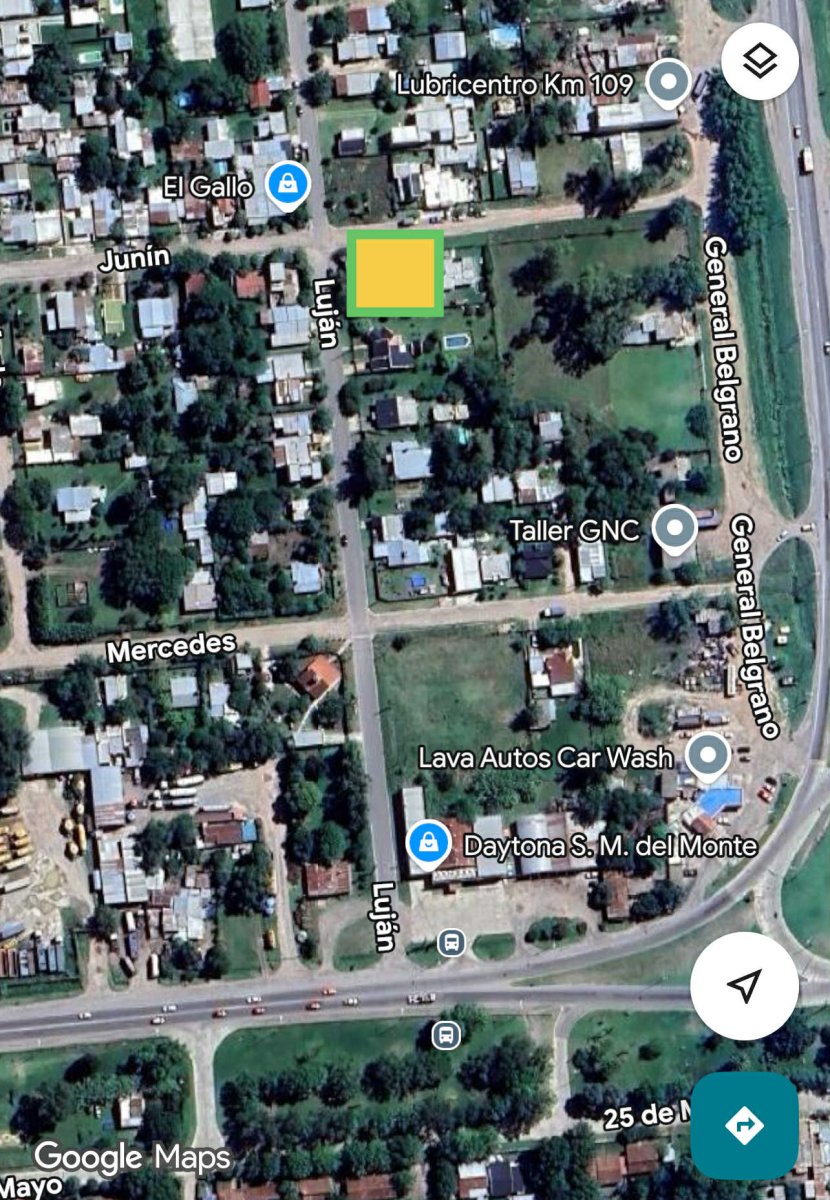Open the map layers selector

coord(760,61)
